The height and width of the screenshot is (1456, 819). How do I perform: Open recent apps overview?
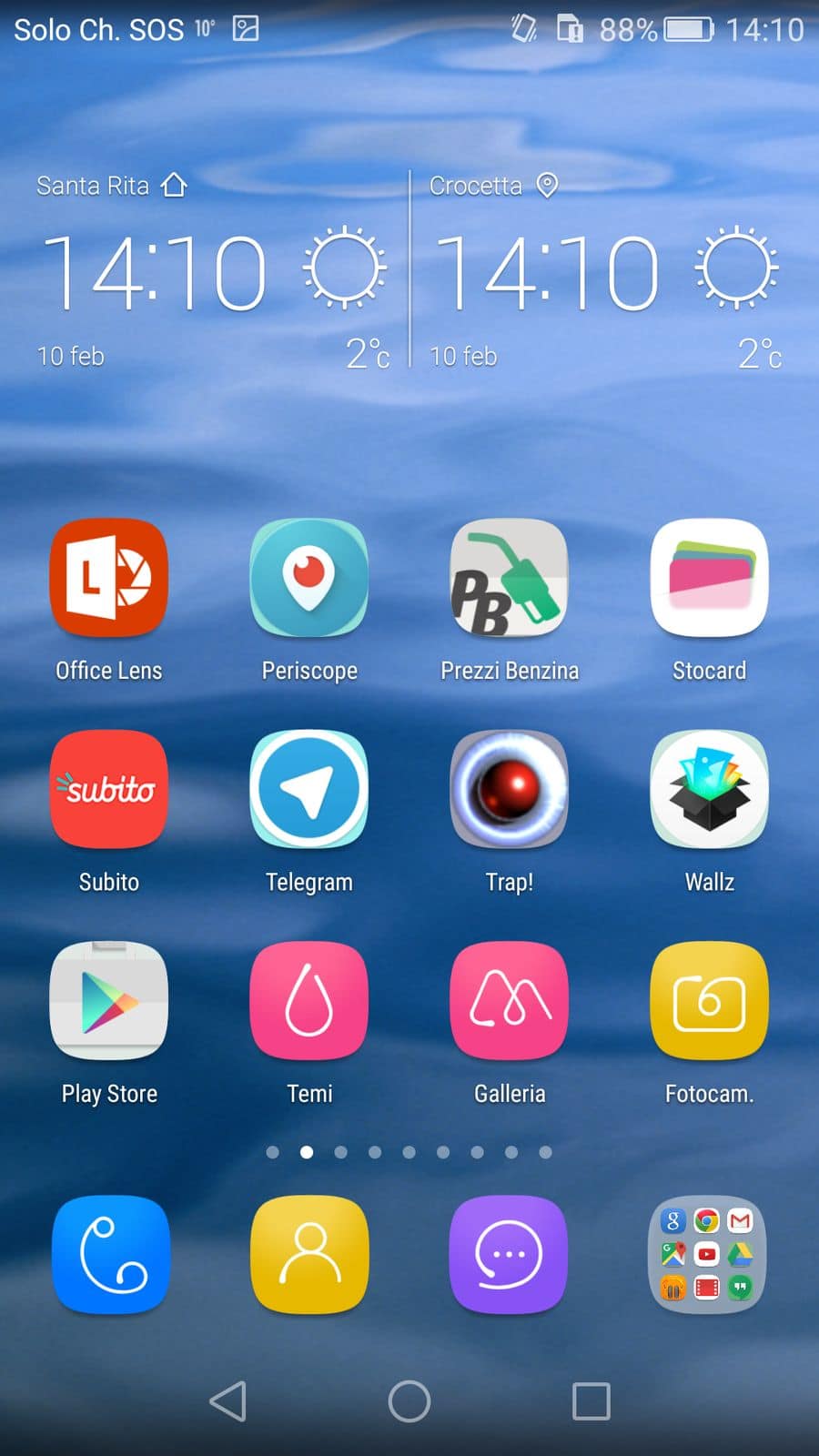(591, 1401)
